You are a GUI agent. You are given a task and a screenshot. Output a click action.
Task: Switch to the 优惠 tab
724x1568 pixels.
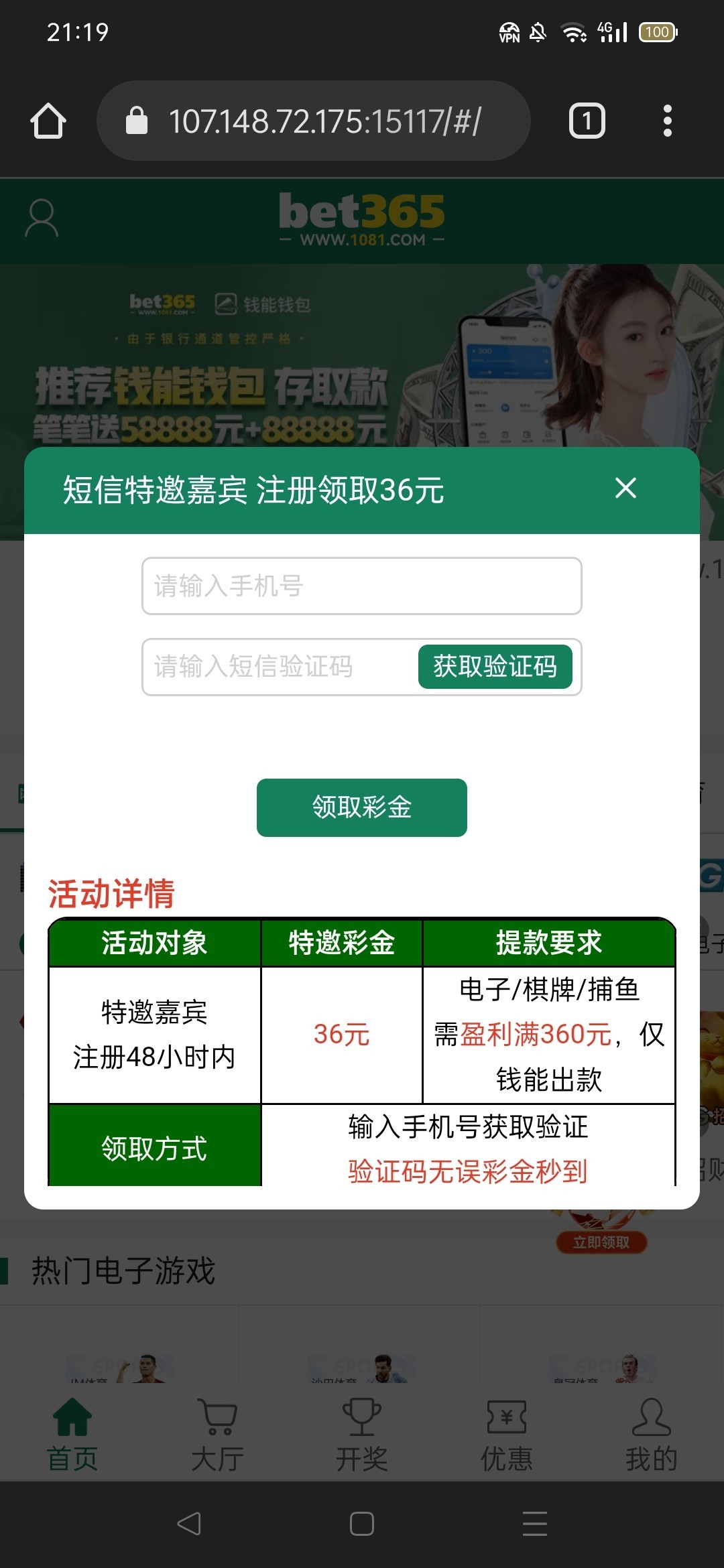pyautogui.click(x=507, y=1435)
